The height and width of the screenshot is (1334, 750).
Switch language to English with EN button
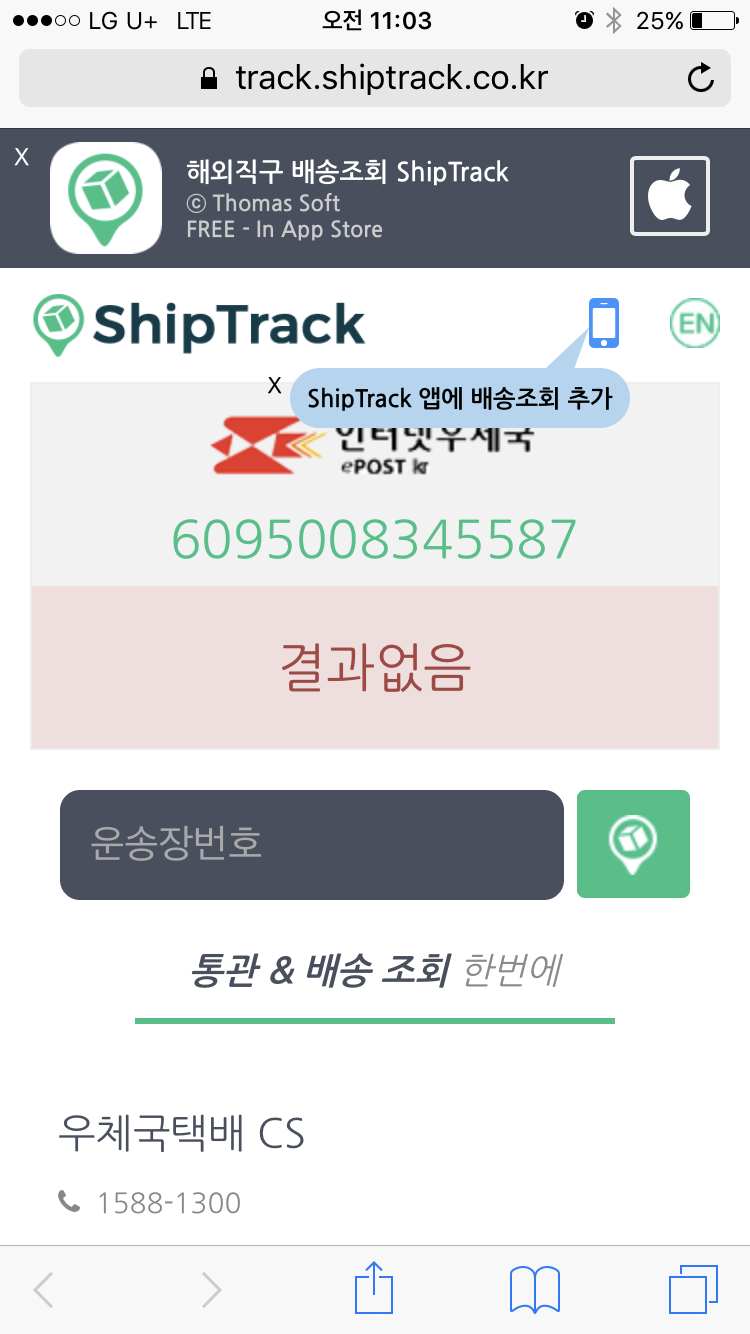click(x=694, y=323)
